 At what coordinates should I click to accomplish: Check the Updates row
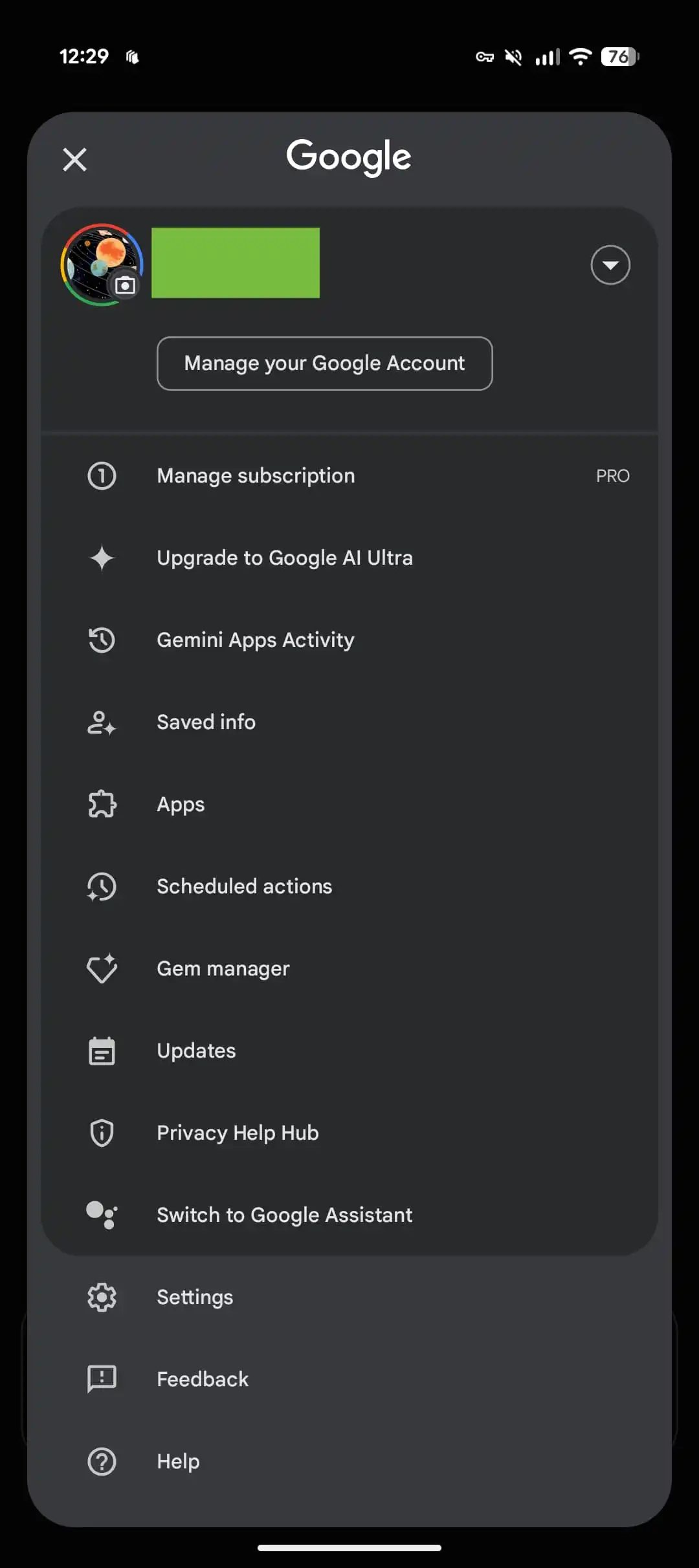point(349,1051)
